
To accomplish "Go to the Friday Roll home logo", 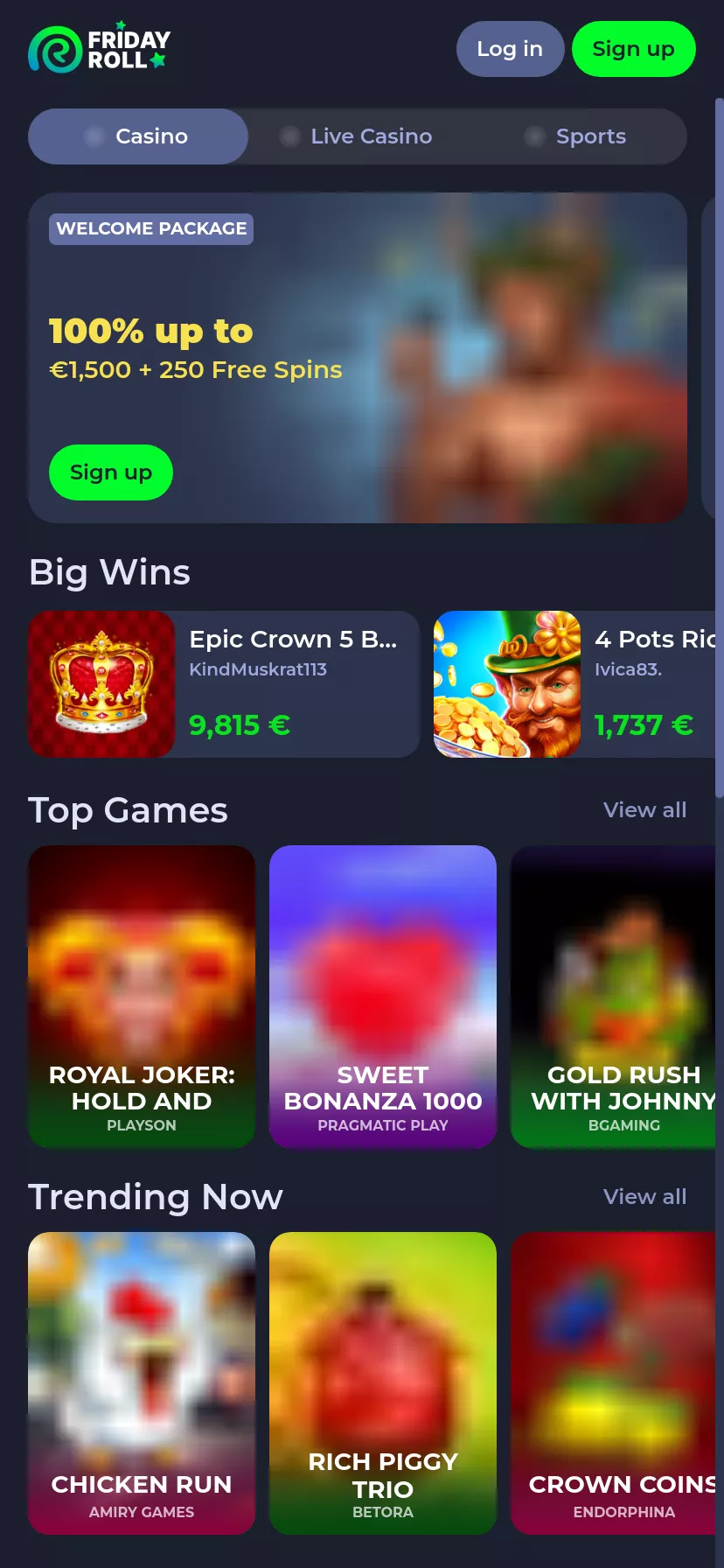I will [x=100, y=49].
